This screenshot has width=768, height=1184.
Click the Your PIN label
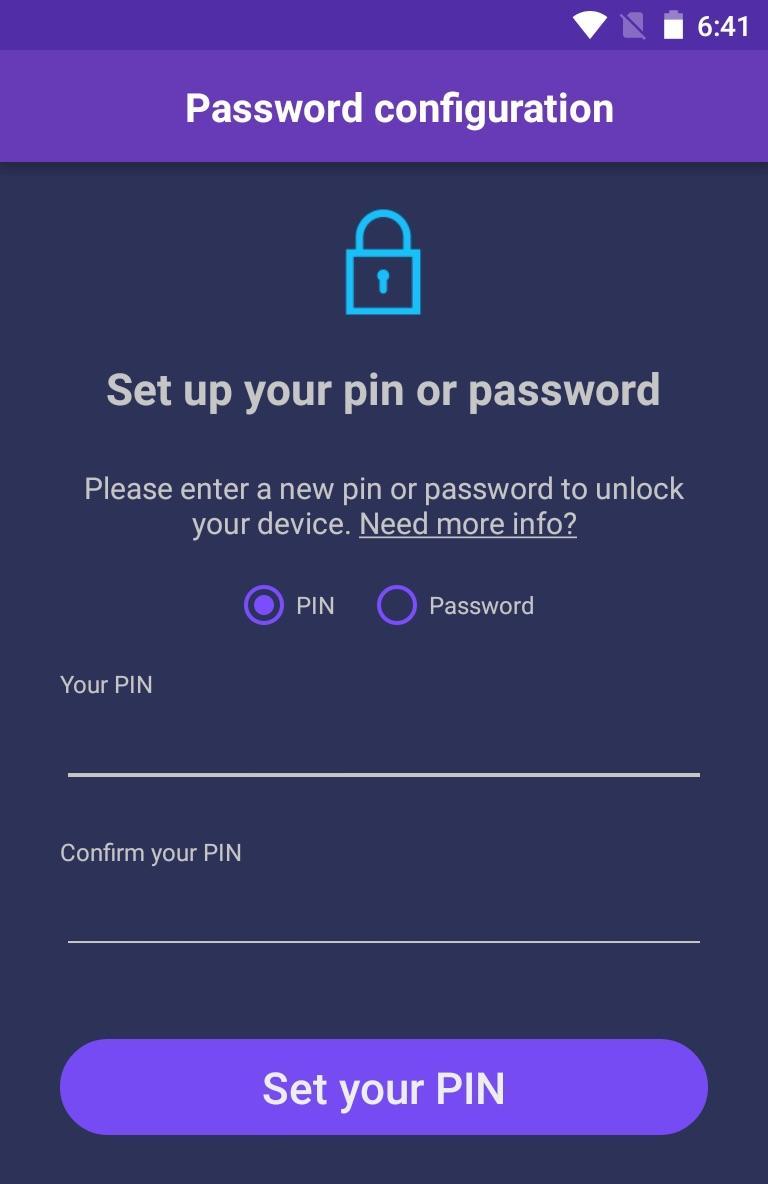[106, 684]
